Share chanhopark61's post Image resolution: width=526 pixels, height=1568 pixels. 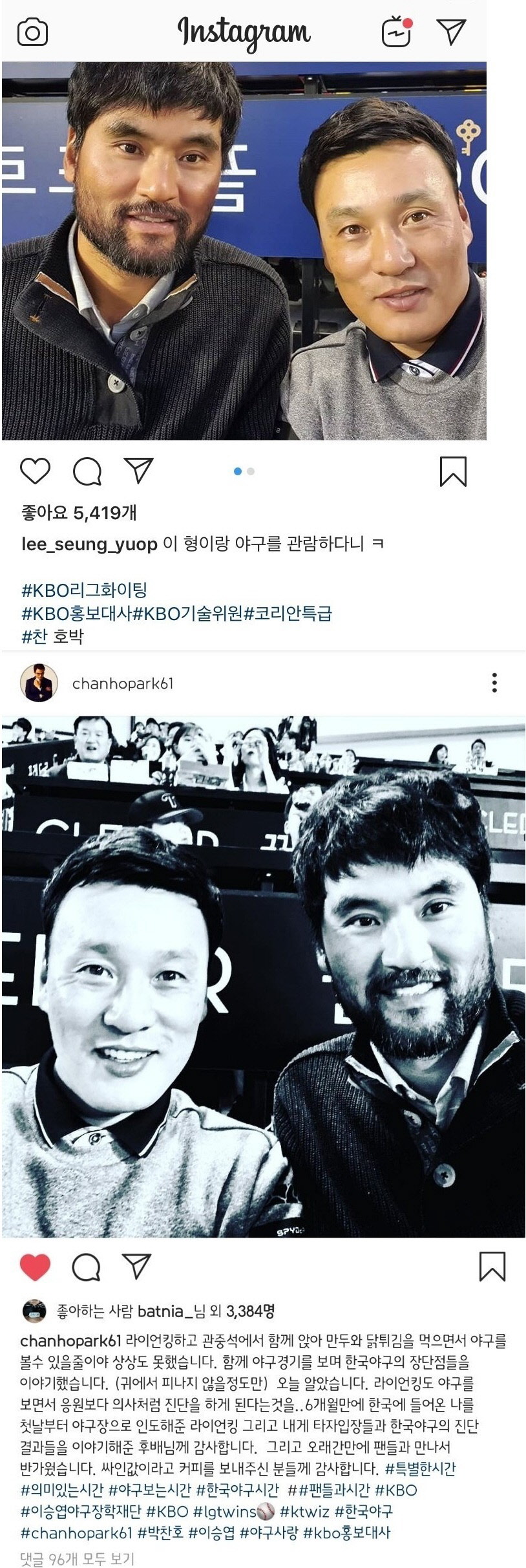click(136, 1266)
